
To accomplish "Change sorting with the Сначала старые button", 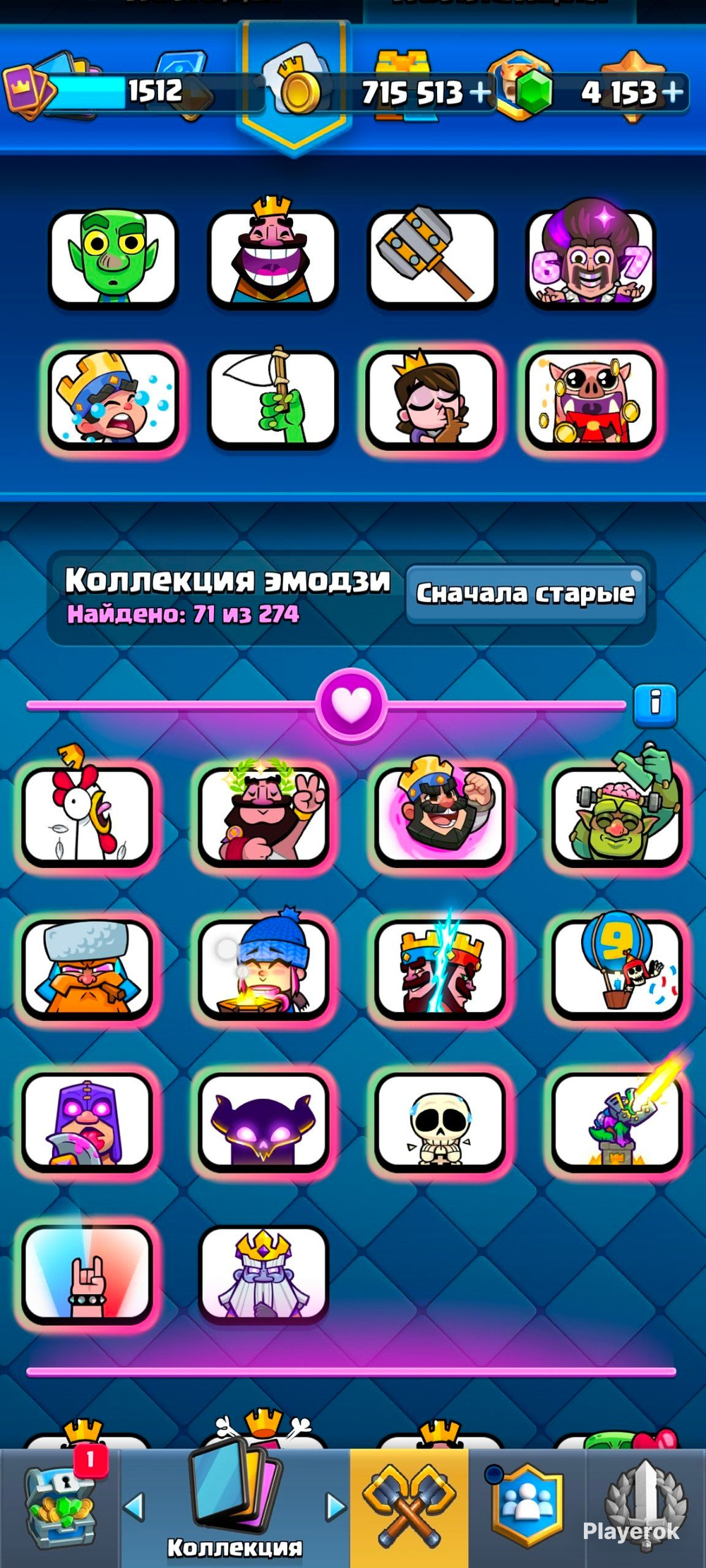I will [x=526, y=593].
